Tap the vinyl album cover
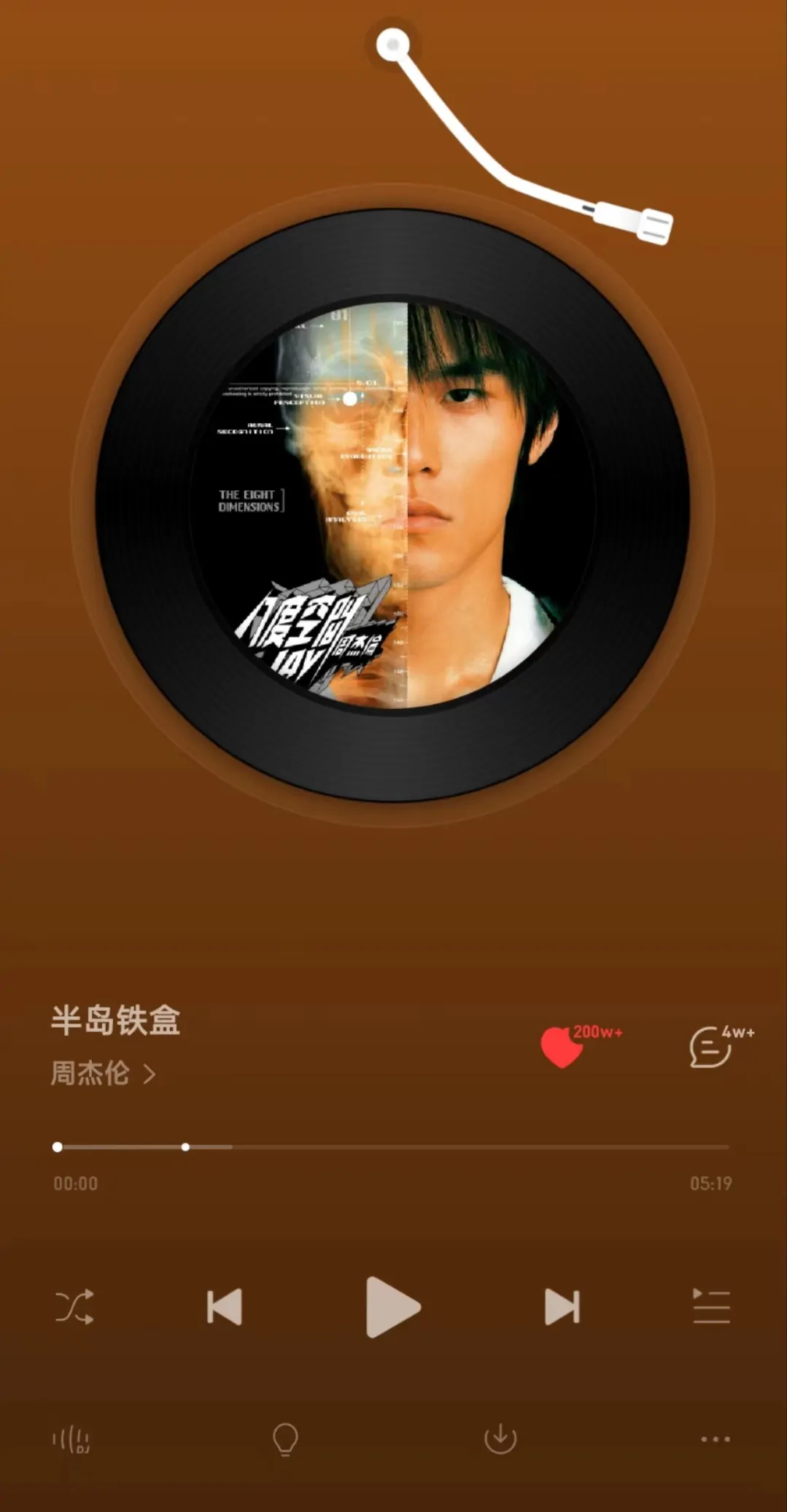This screenshot has height=1512, width=787. (392, 505)
